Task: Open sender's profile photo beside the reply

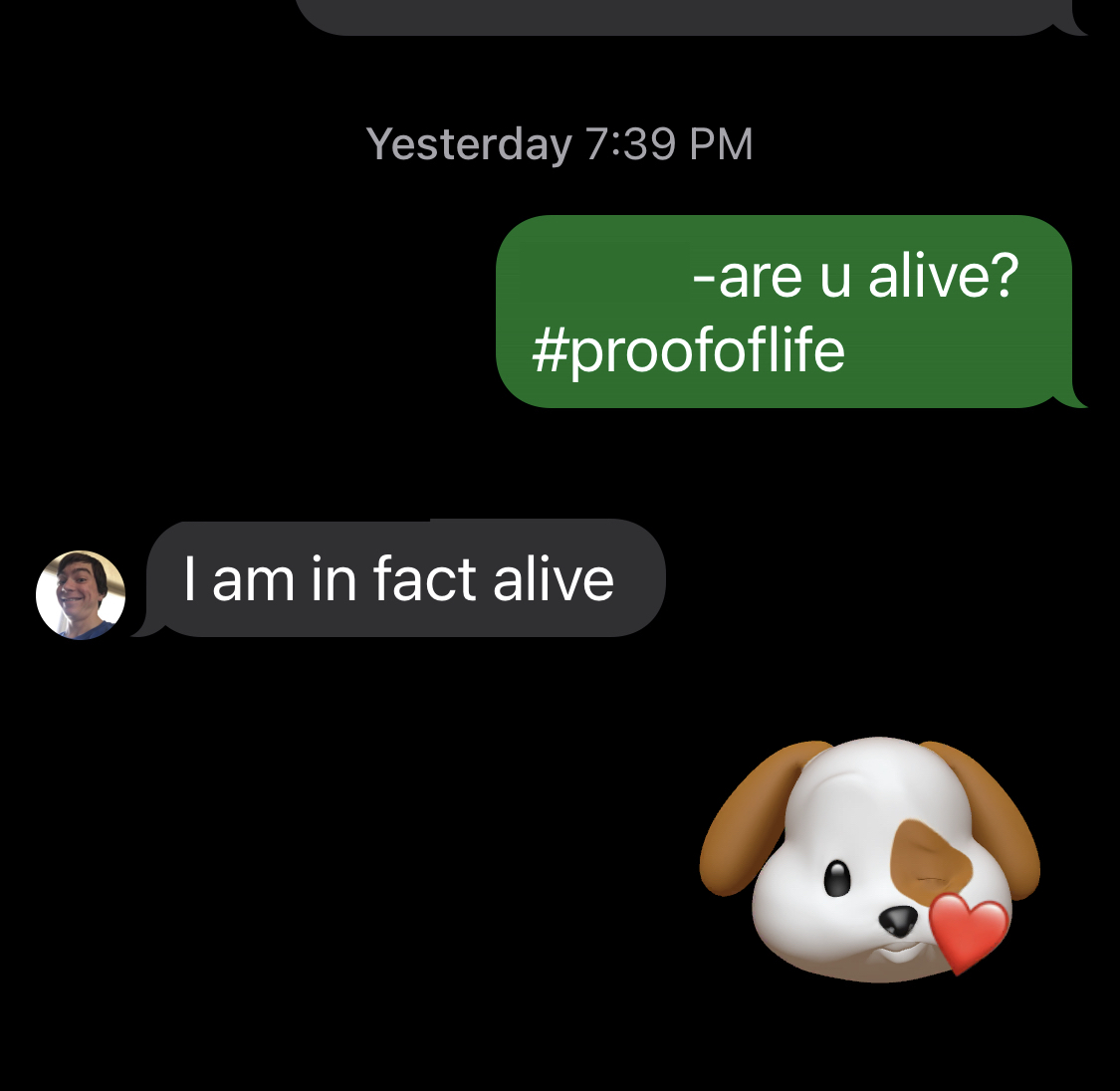Action: point(81,594)
